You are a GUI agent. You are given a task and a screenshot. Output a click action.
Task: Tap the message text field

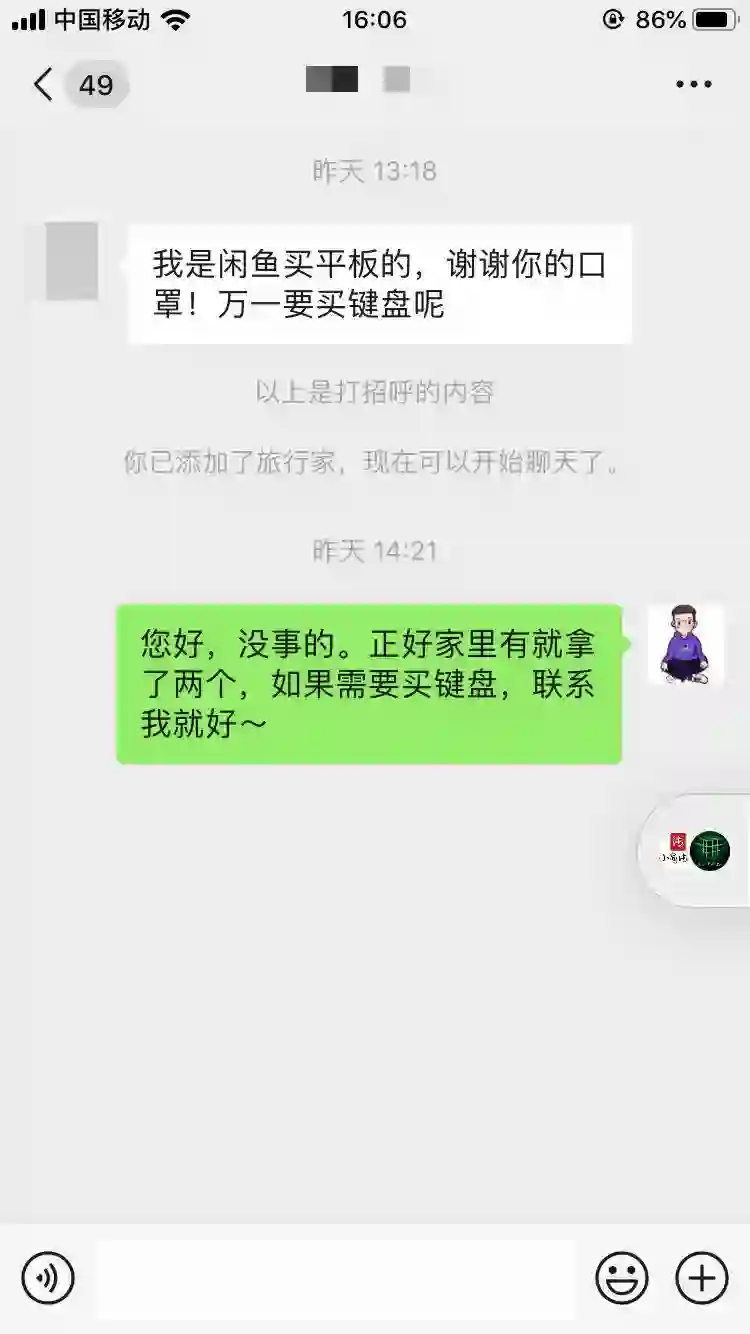coord(336,1278)
